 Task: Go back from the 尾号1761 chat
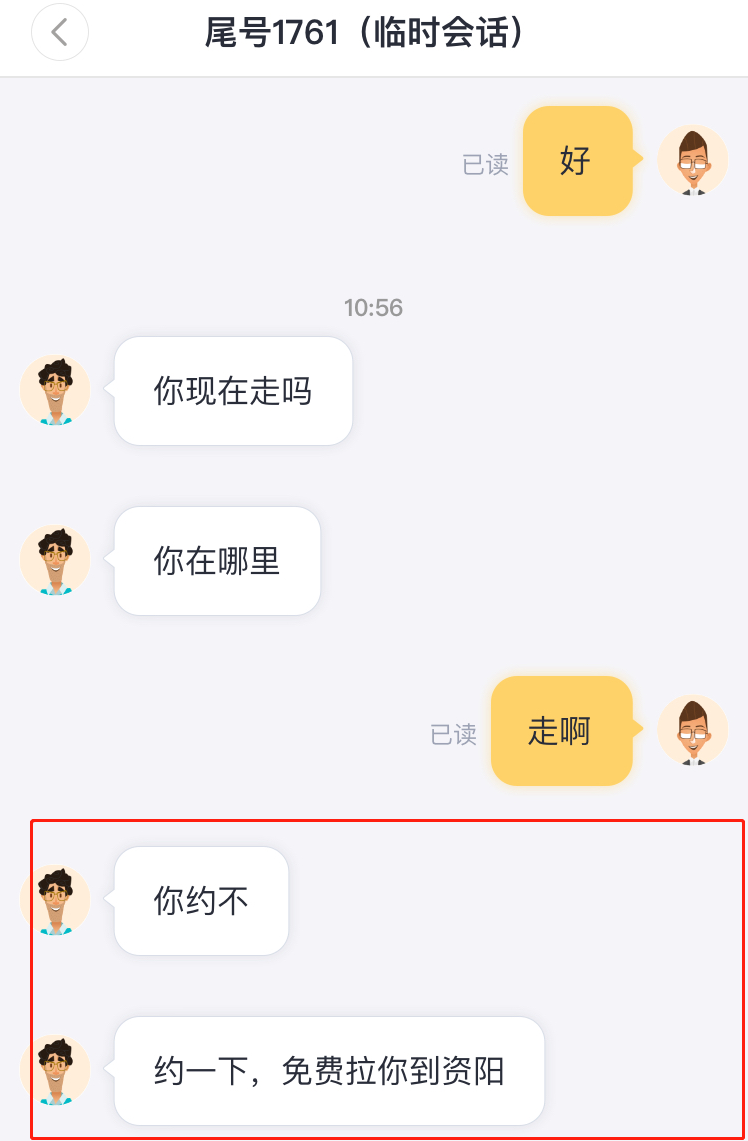pyautogui.click(x=60, y=33)
